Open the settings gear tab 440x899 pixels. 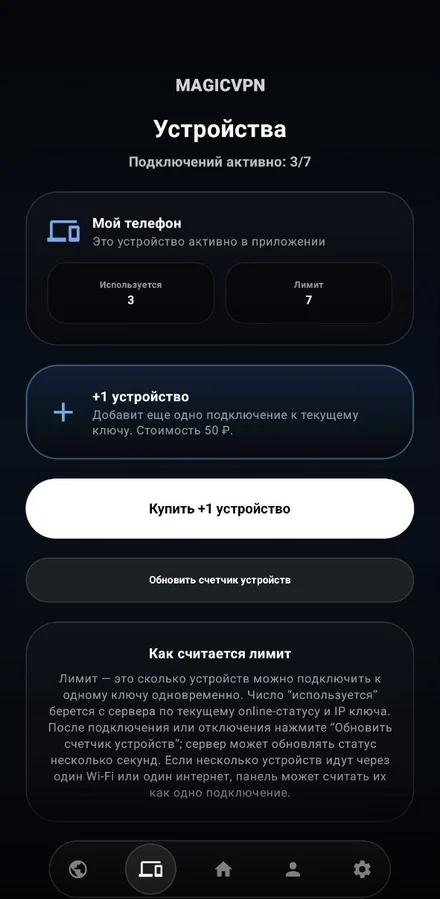(362, 870)
